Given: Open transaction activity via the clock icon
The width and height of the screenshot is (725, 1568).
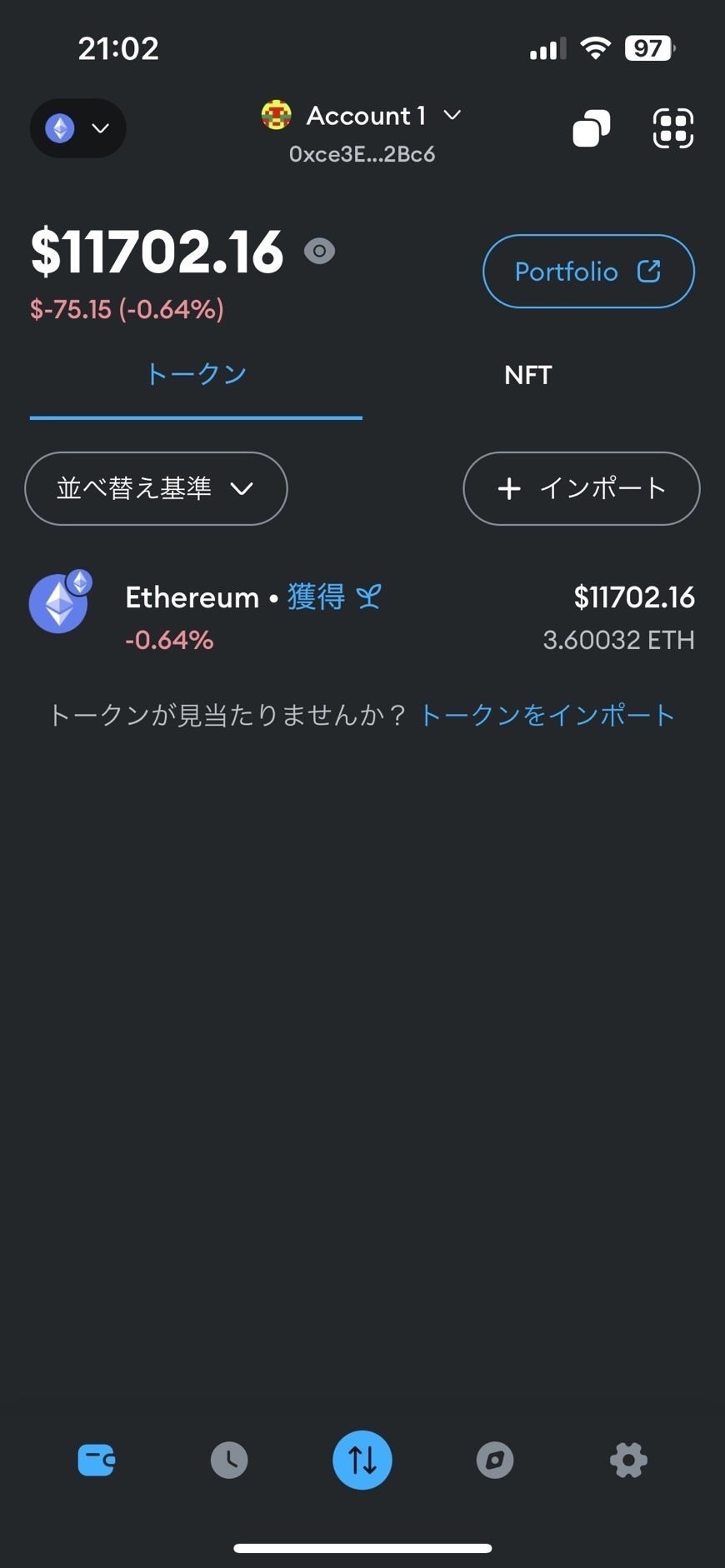Looking at the screenshot, I should click(229, 1459).
